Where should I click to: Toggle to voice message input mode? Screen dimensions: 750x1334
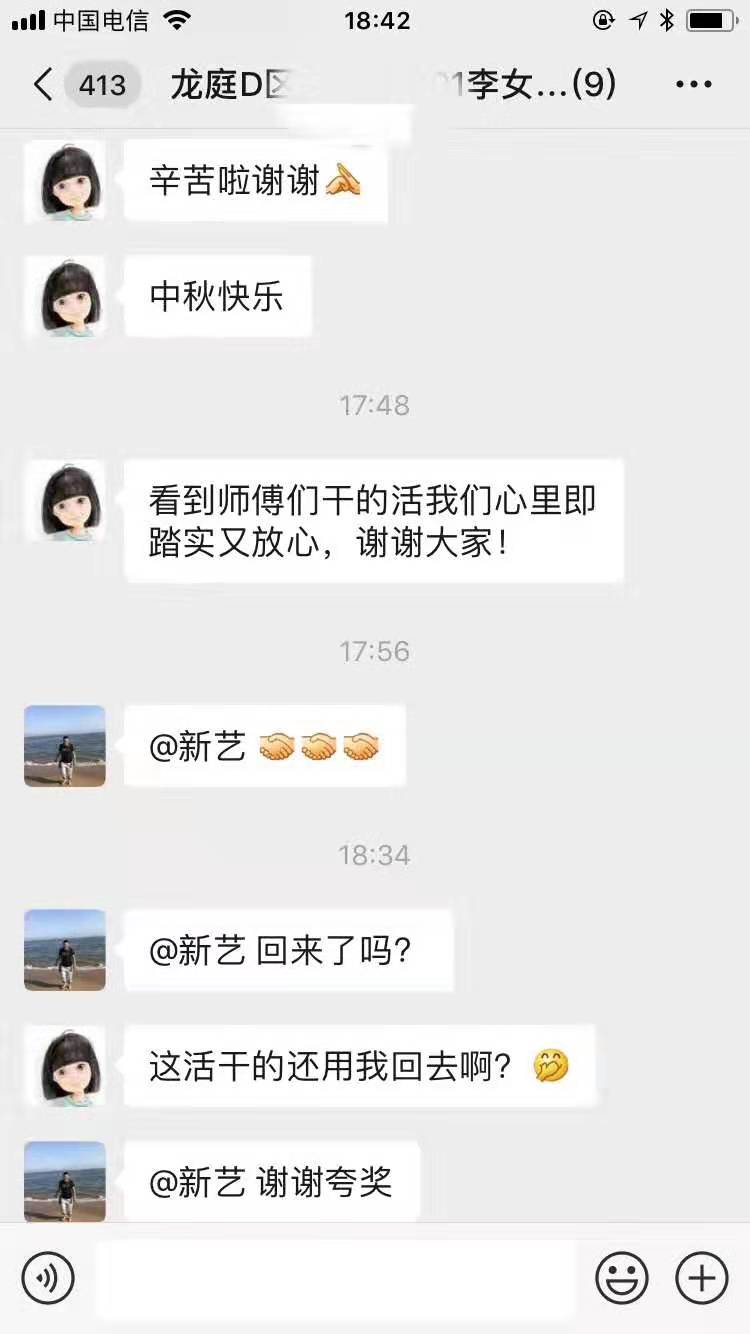click(45, 1277)
